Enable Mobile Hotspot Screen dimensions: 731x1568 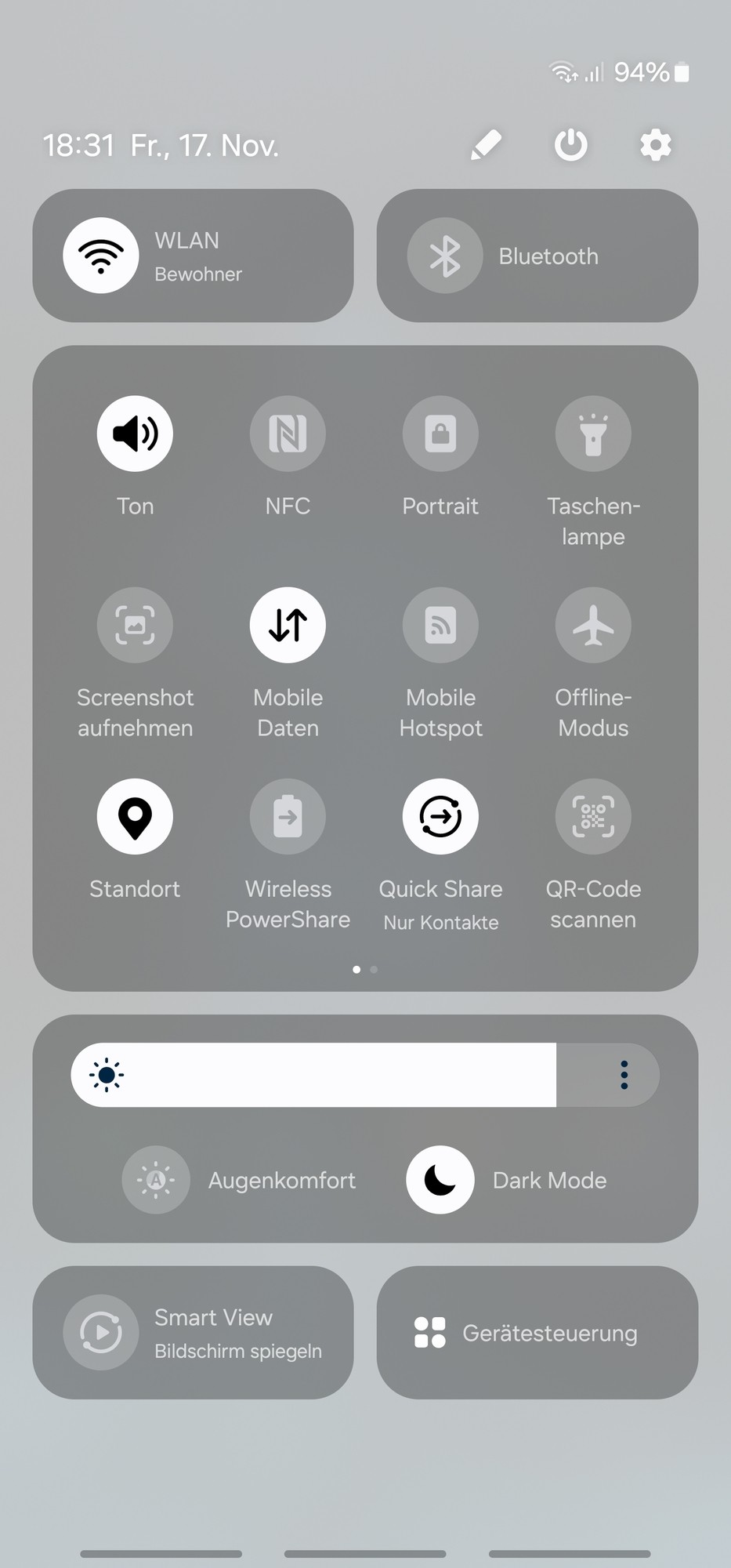tap(440, 625)
